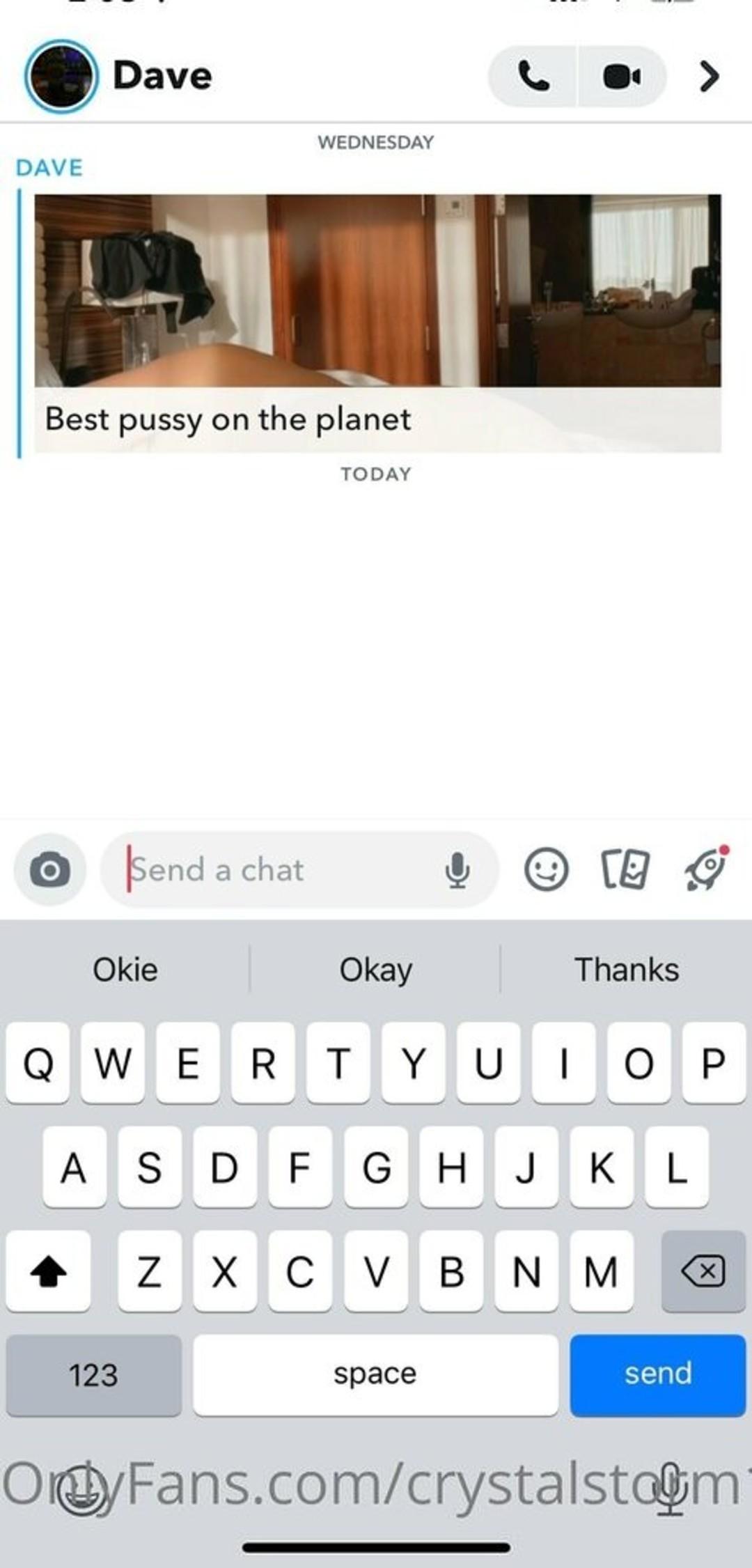Viewport: 752px width, 1568px height.
Task: Open Dave's profile avatar
Action: [61, 77]
